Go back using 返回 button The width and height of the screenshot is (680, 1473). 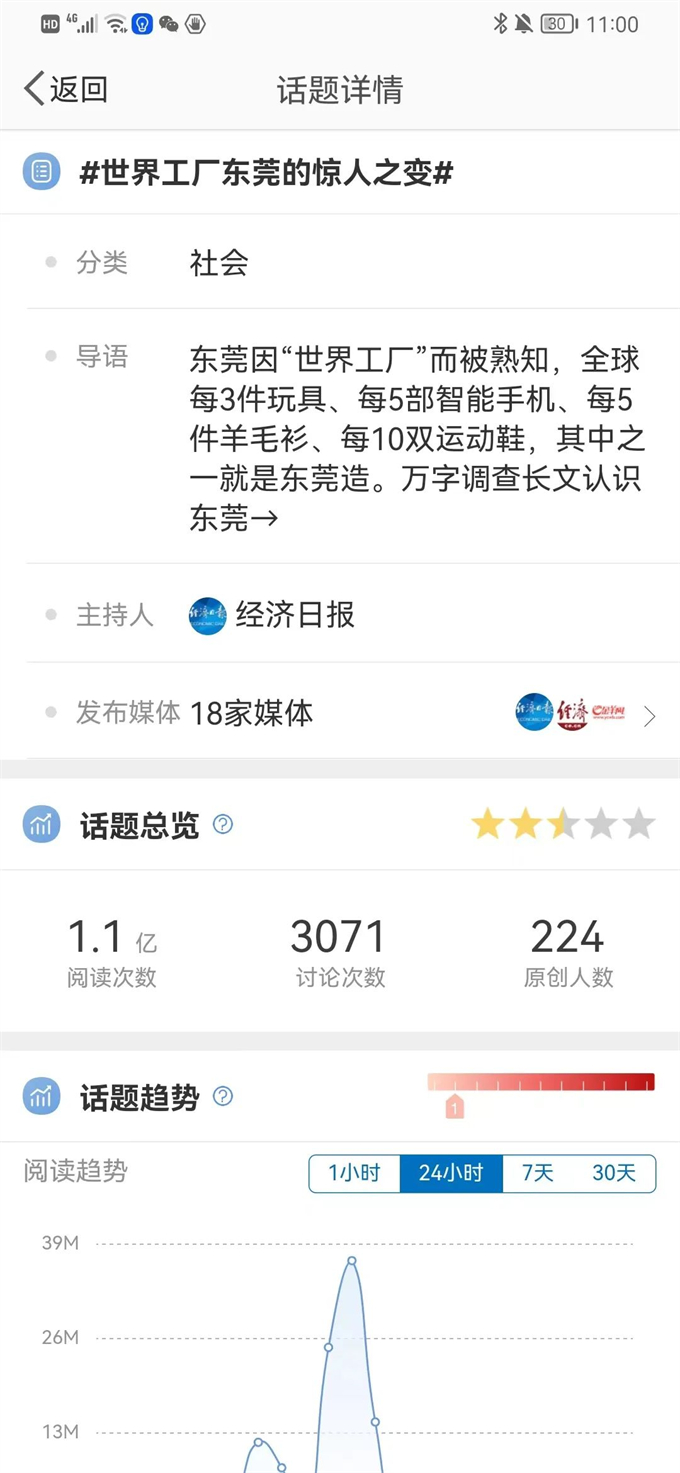(x=66, y=89)
